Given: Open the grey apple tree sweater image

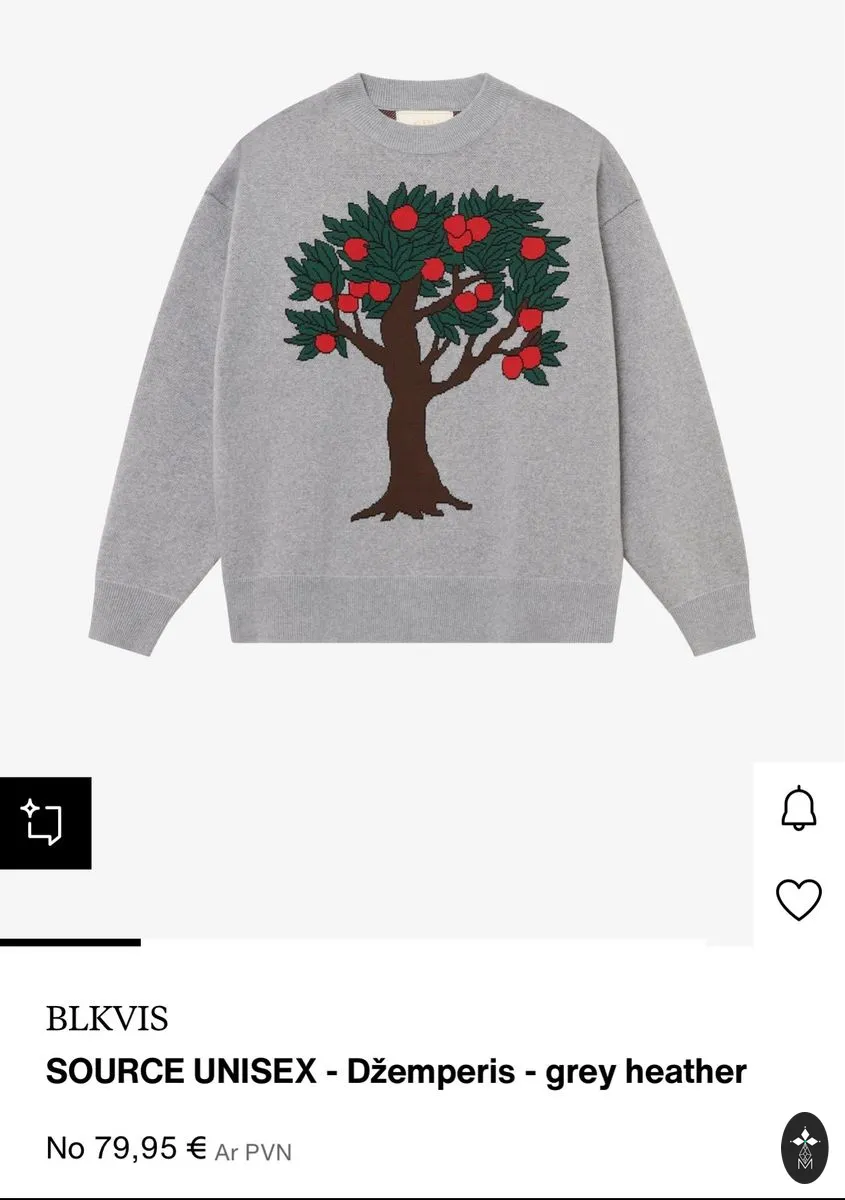Looking at the screenshot, I should [x=423, y=364].
